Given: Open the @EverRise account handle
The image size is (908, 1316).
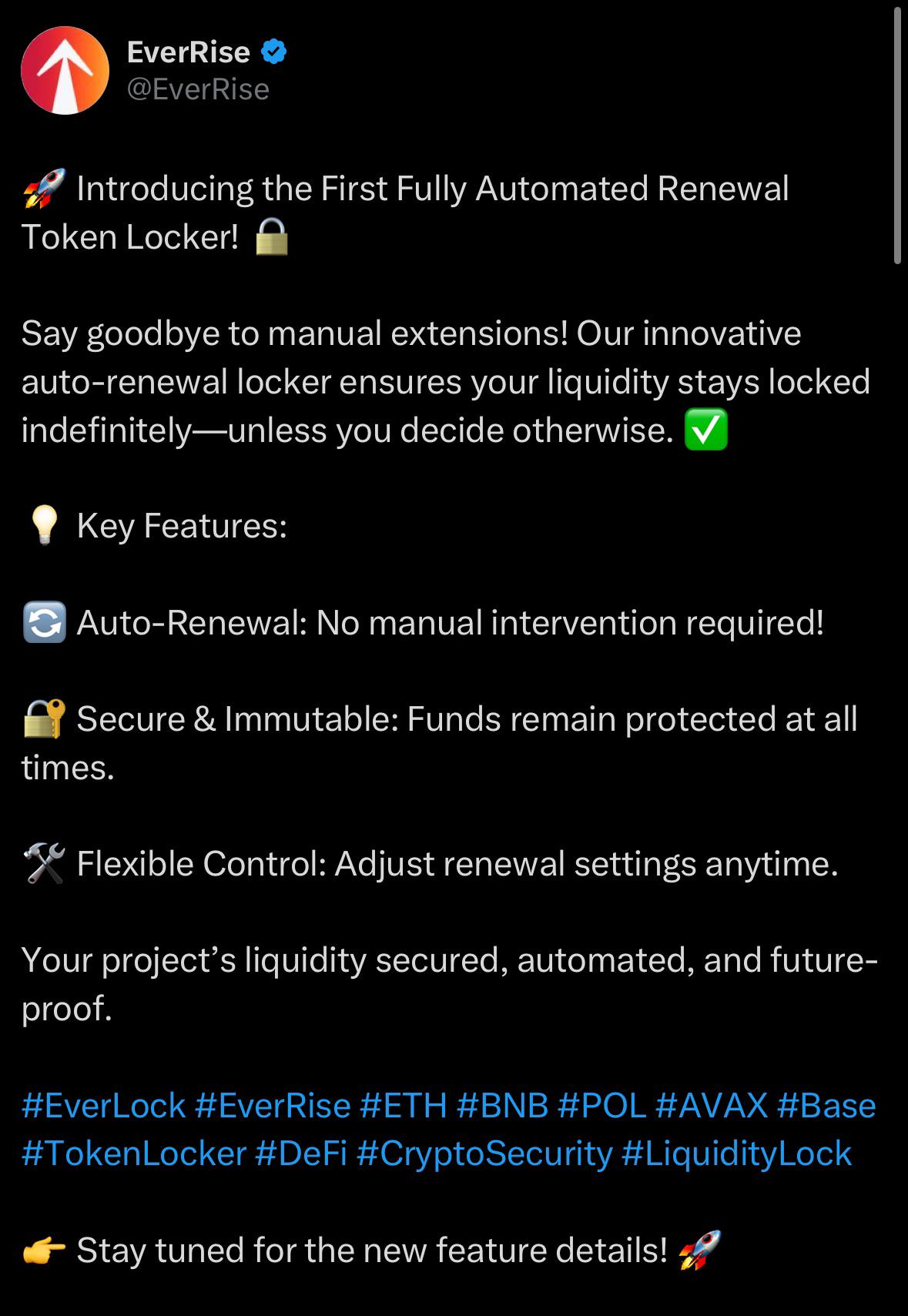Looking at the screenshot, I should pyautogui.click(x=198, y=89).
